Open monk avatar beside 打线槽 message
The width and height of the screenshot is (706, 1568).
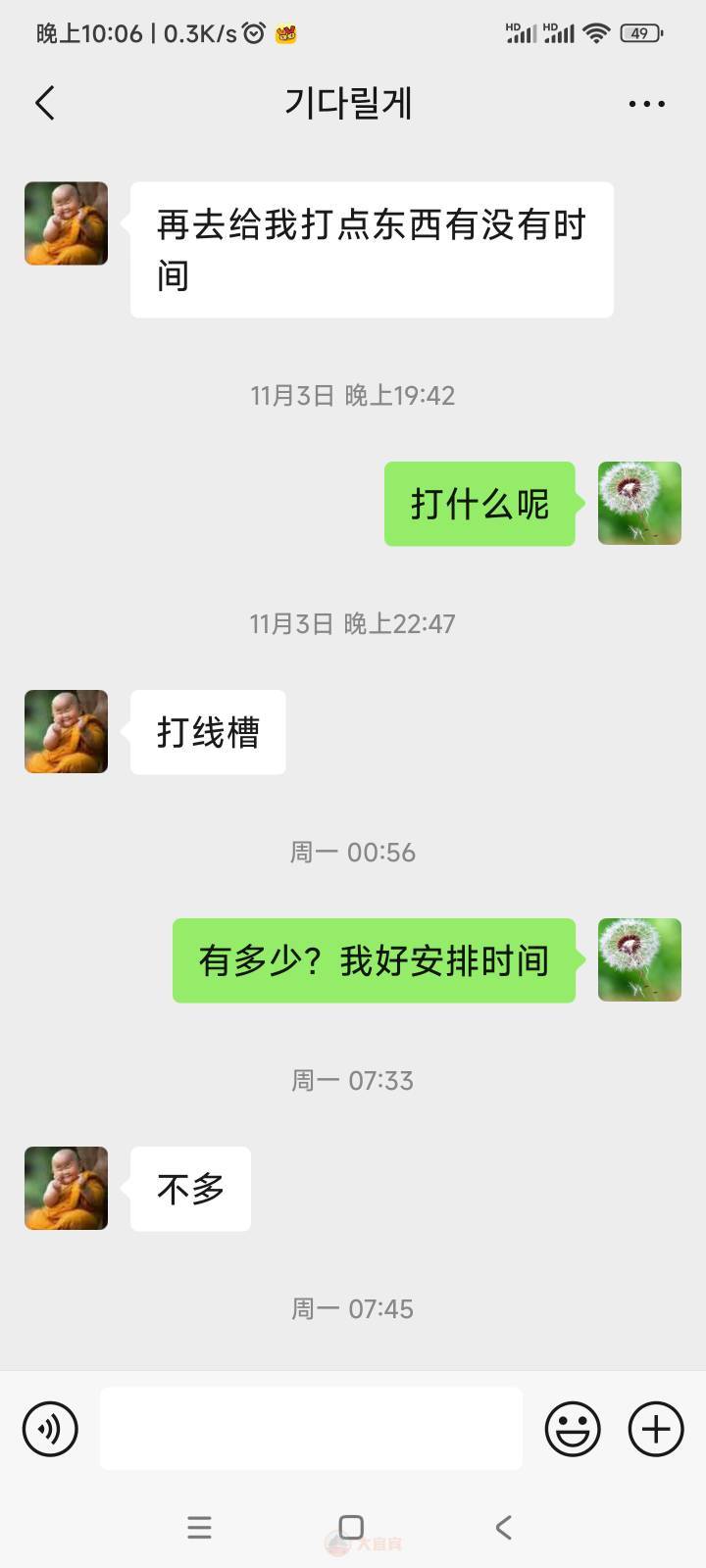(x=66, y=732)
